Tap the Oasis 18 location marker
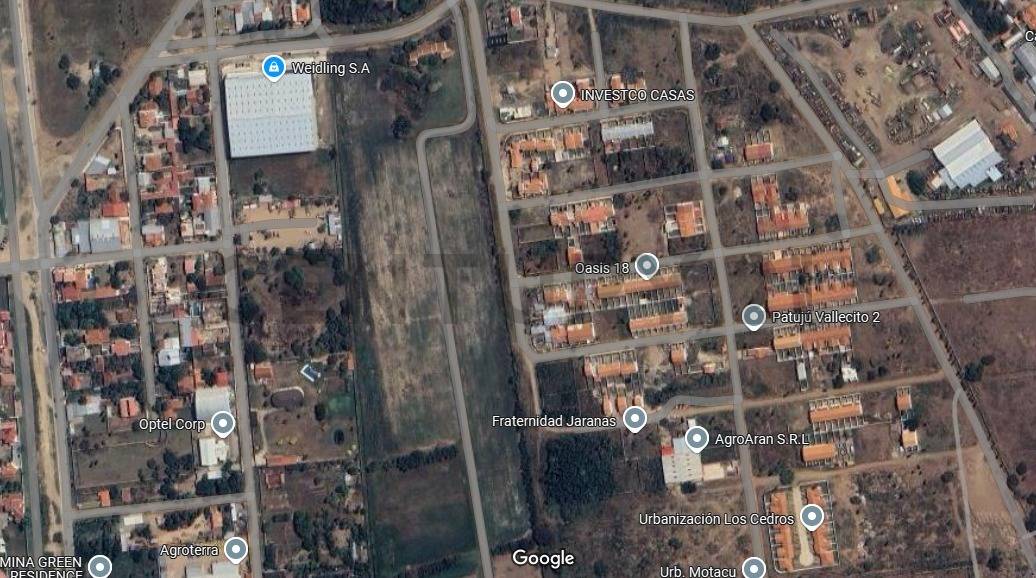 pos(647,266)
